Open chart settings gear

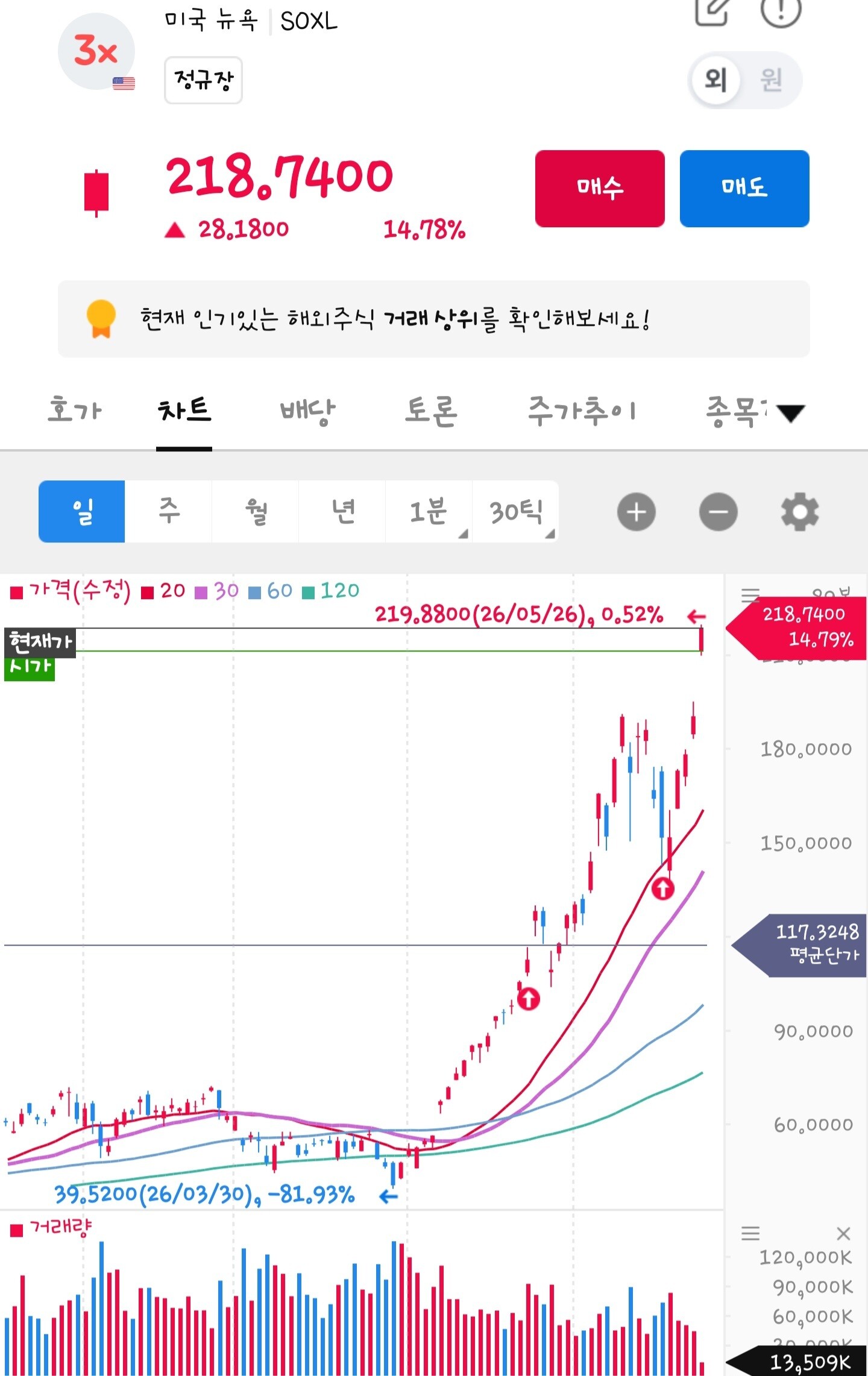coord(800,512)
